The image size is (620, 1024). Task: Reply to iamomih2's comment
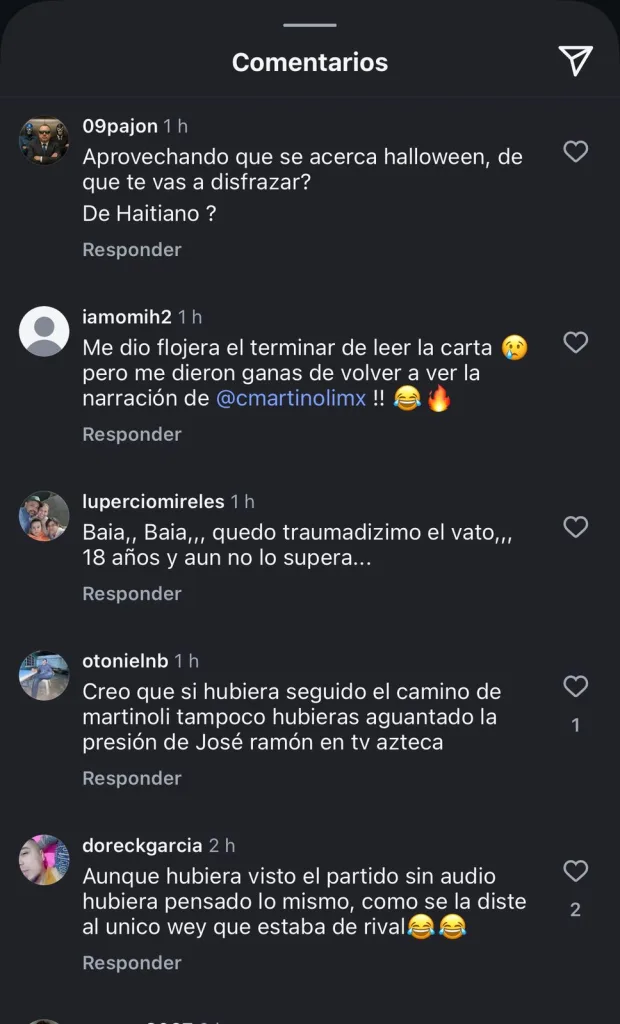point(131,434)
